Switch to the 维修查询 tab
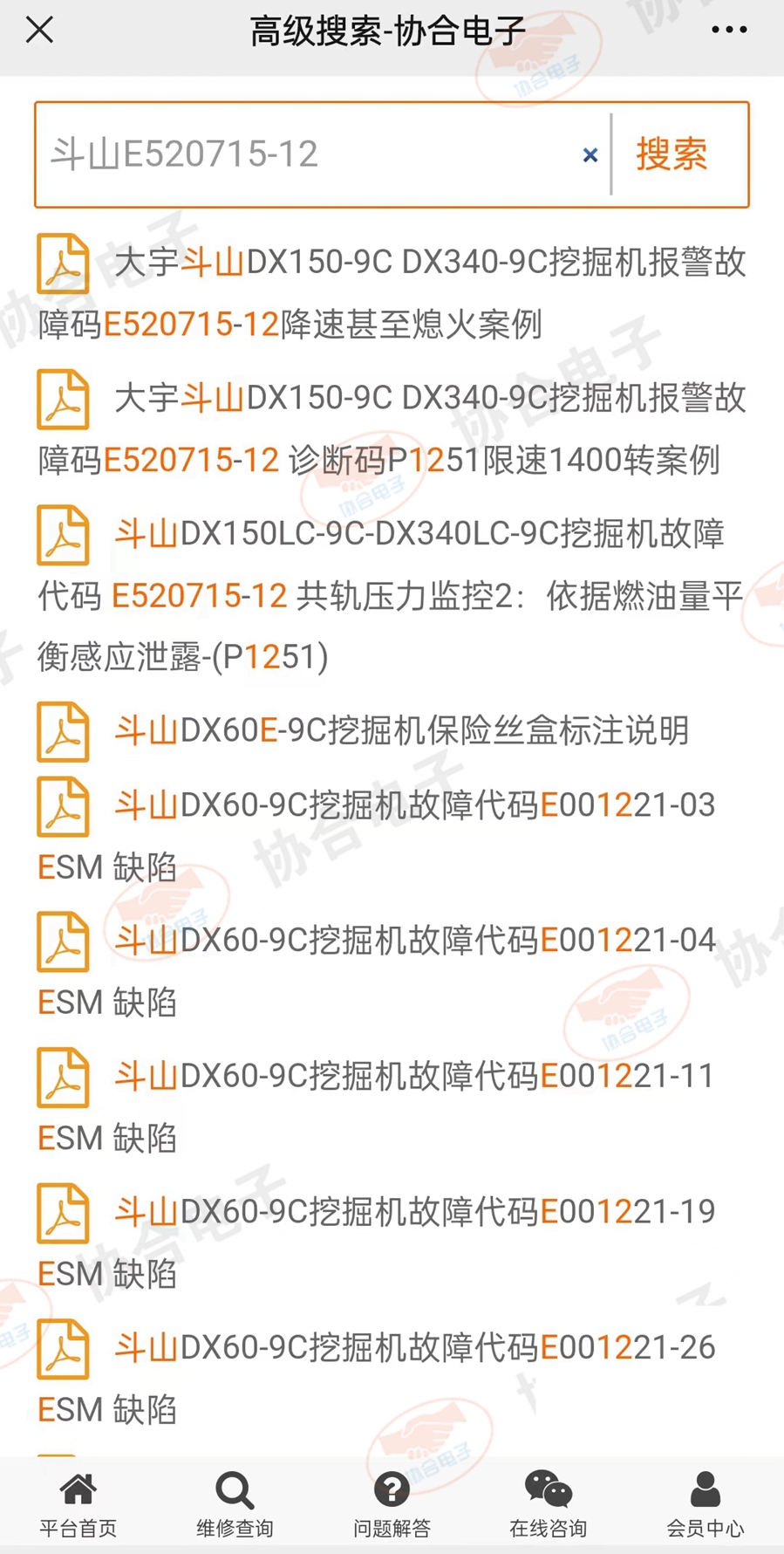This screenshot has height=1554, width=784. tap(235, 1504)
